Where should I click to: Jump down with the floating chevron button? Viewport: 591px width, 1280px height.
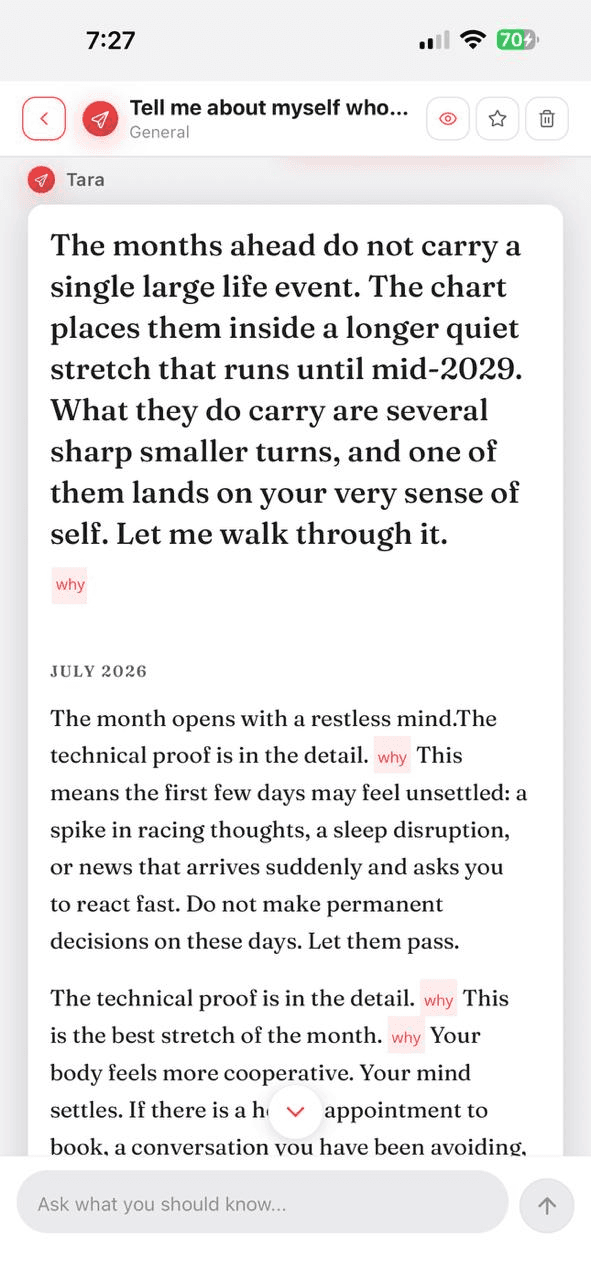pyautogui.click(x=295, y=1112)
